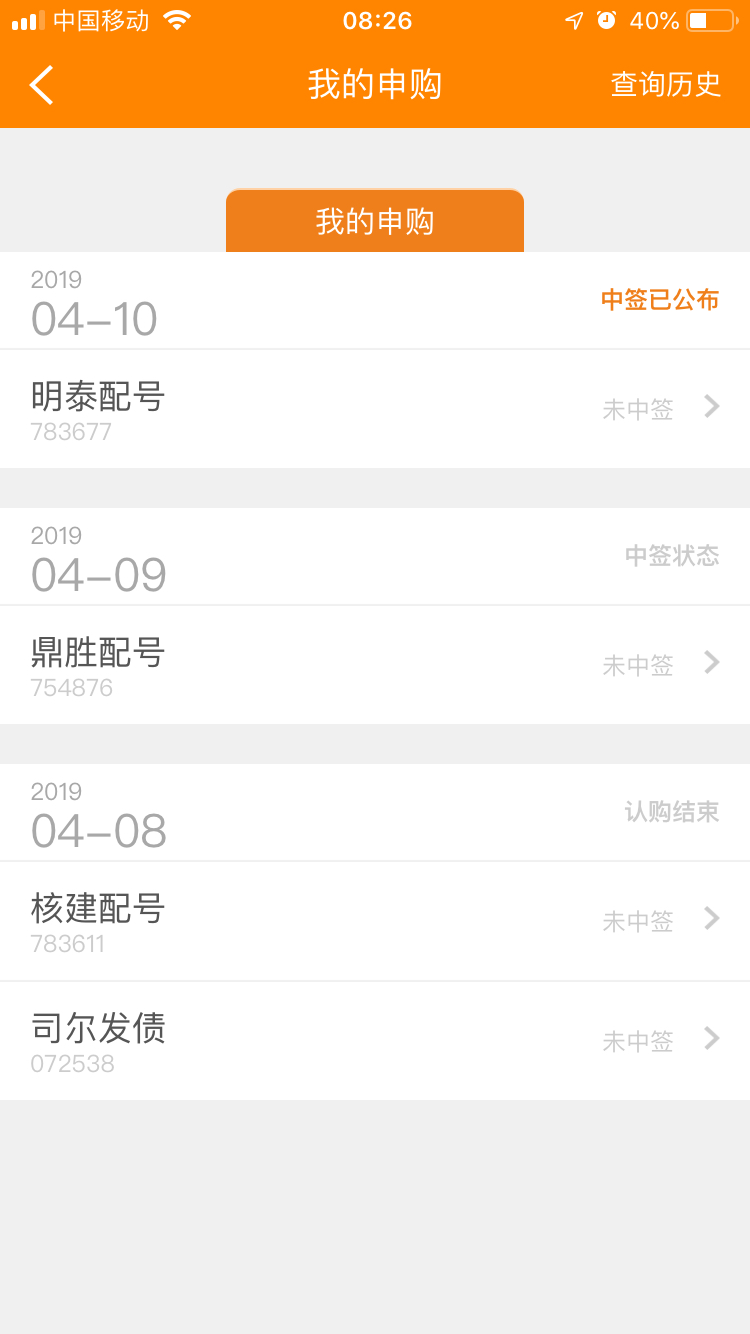This screenshot has height=1334, width=750.
Task: View details of 核建配号 783611
Action: pyautogui.click(x=375, y=921)
